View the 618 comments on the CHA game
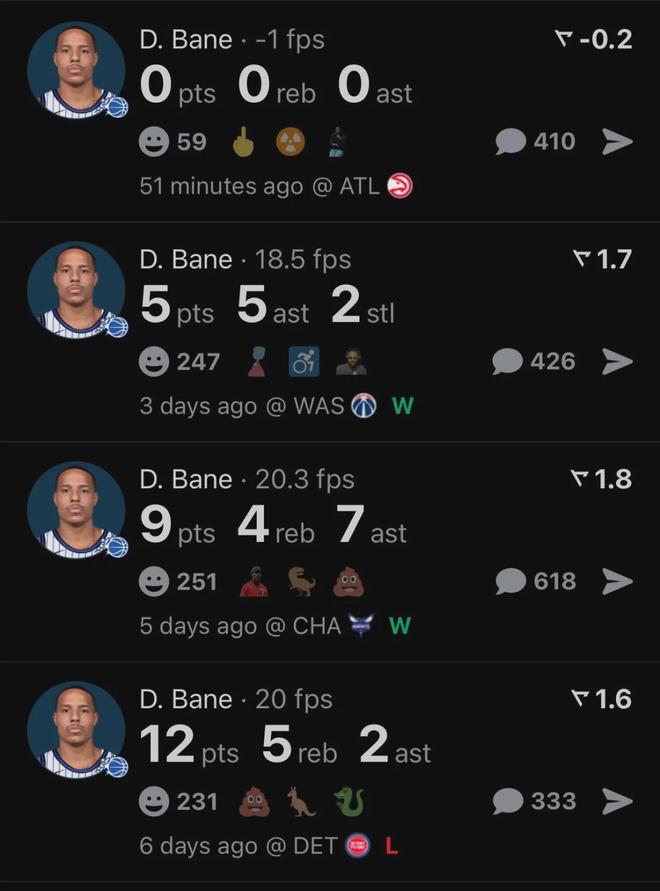Screen dimensions: 660x891 (x=535, y=581)
